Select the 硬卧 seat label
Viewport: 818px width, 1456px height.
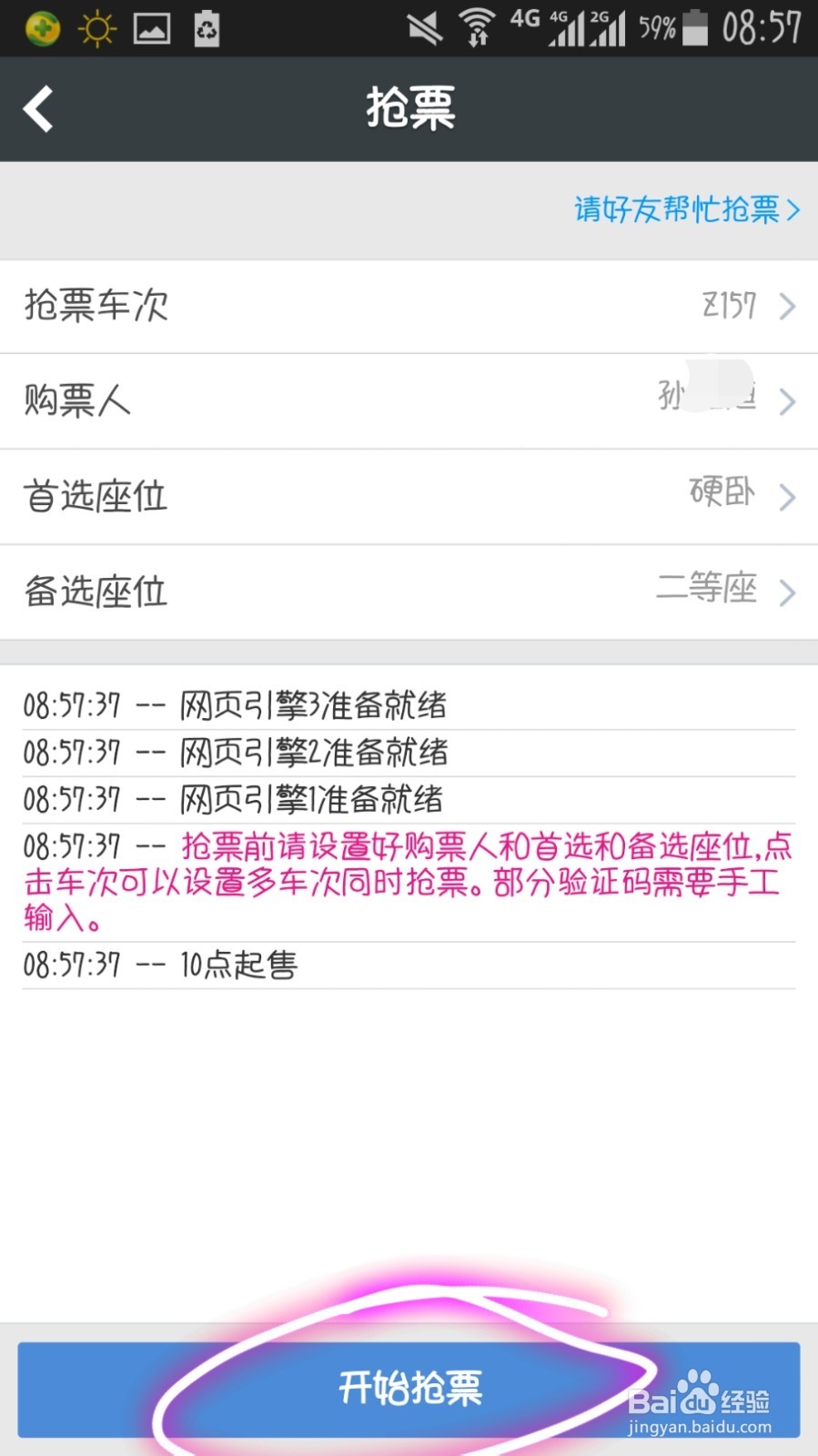720,492
